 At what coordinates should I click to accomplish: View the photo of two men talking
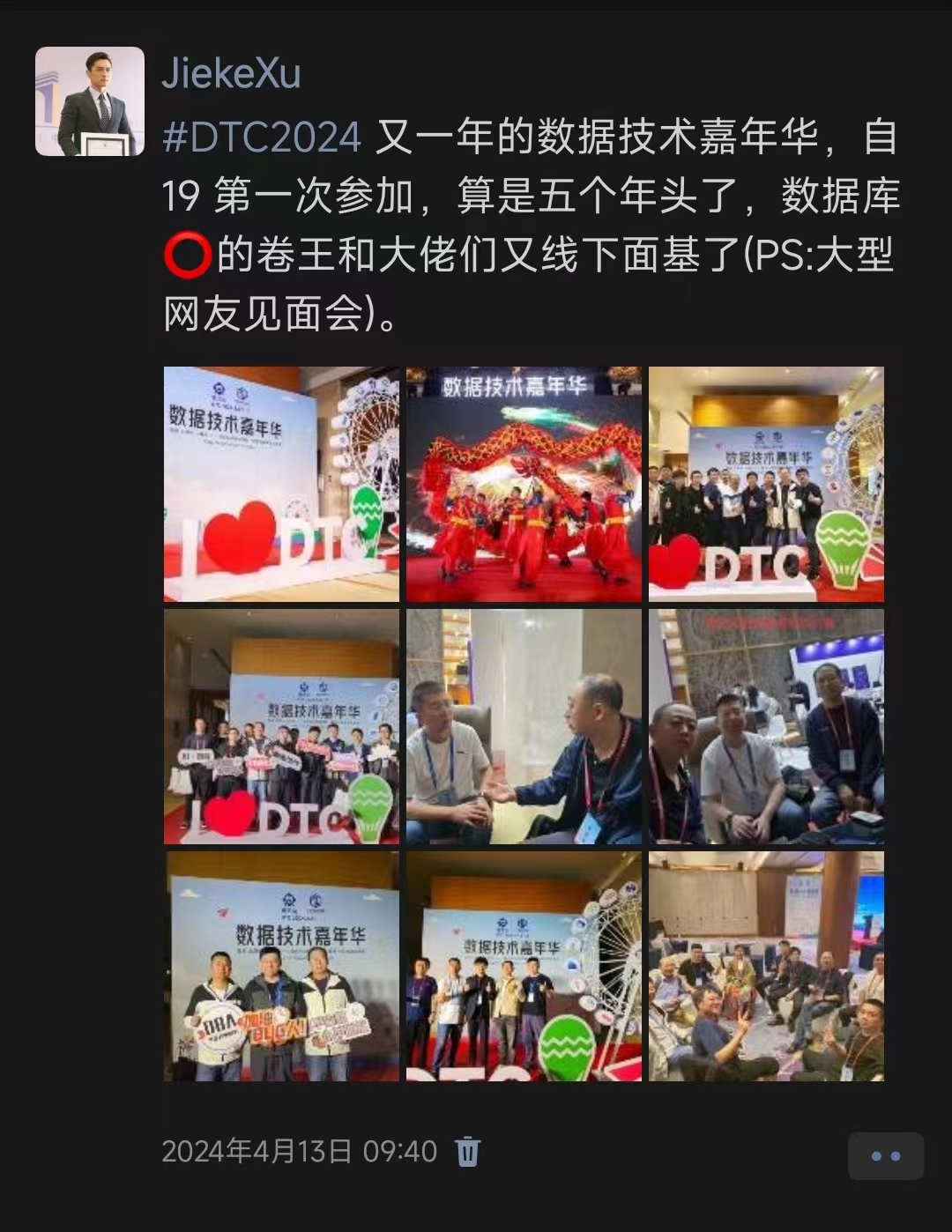pyautogui.click(x=524, y=726)
